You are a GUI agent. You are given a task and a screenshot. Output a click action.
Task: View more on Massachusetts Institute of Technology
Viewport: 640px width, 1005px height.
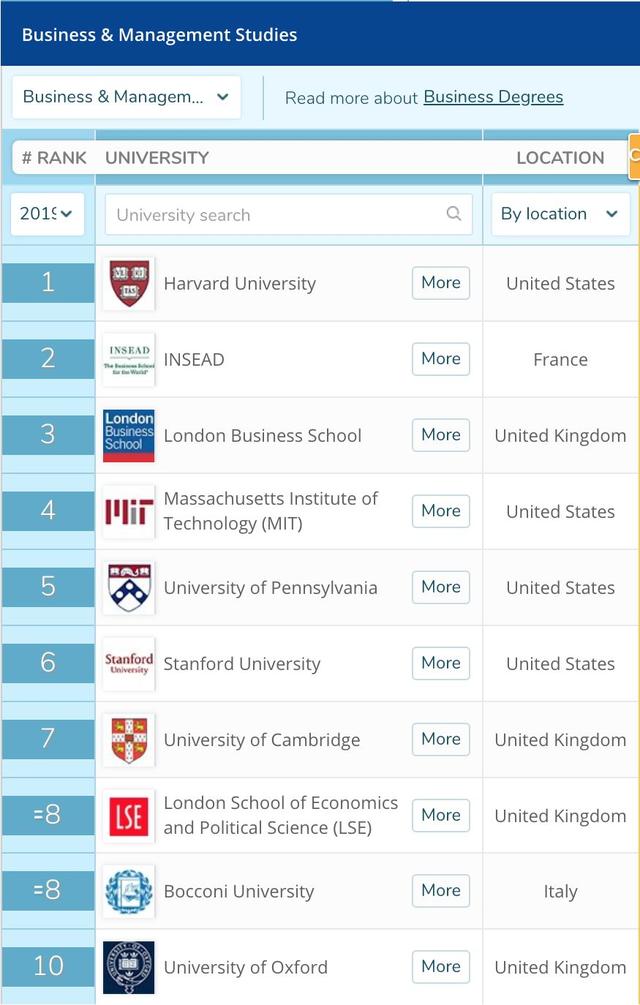[x=440, y=511]
